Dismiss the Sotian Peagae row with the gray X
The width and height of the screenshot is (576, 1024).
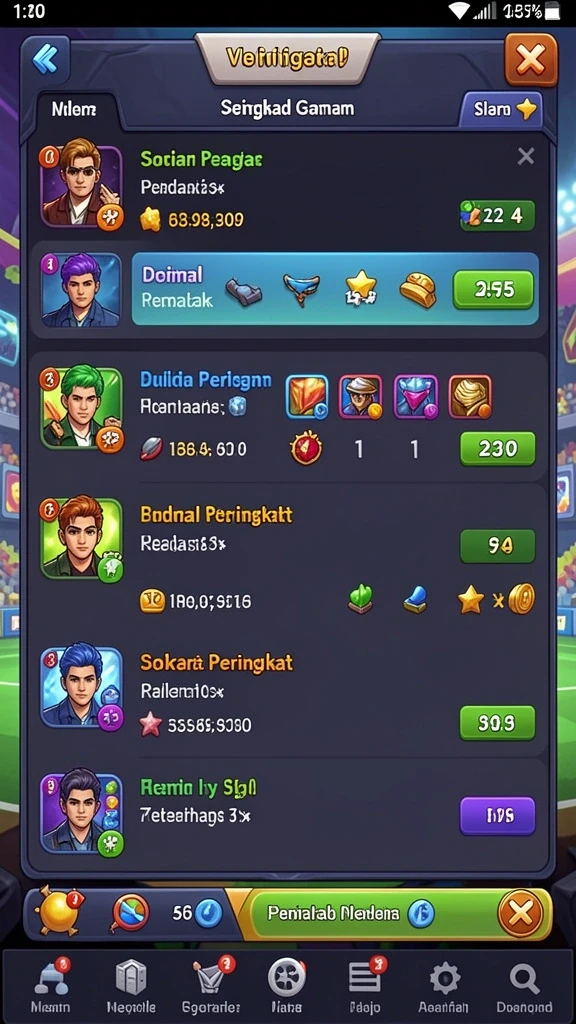coord(526,156)
